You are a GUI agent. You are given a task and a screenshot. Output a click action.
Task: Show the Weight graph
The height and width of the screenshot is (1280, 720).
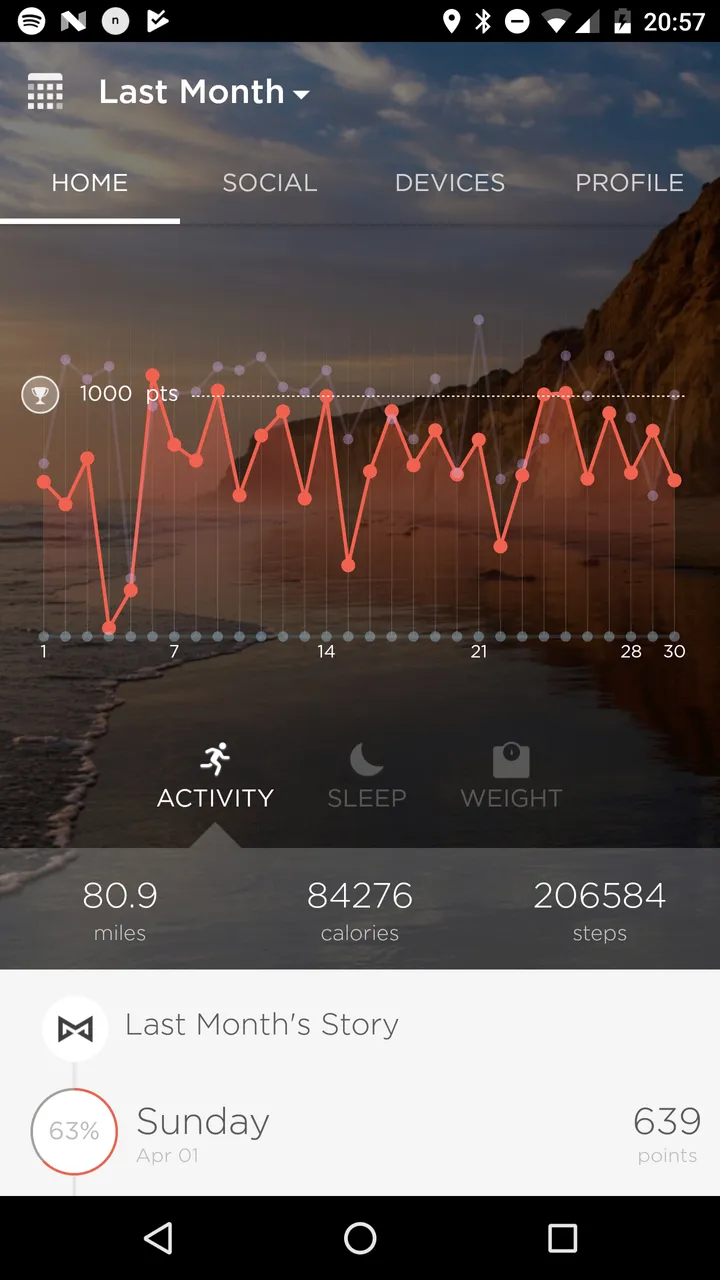(511, 776)
